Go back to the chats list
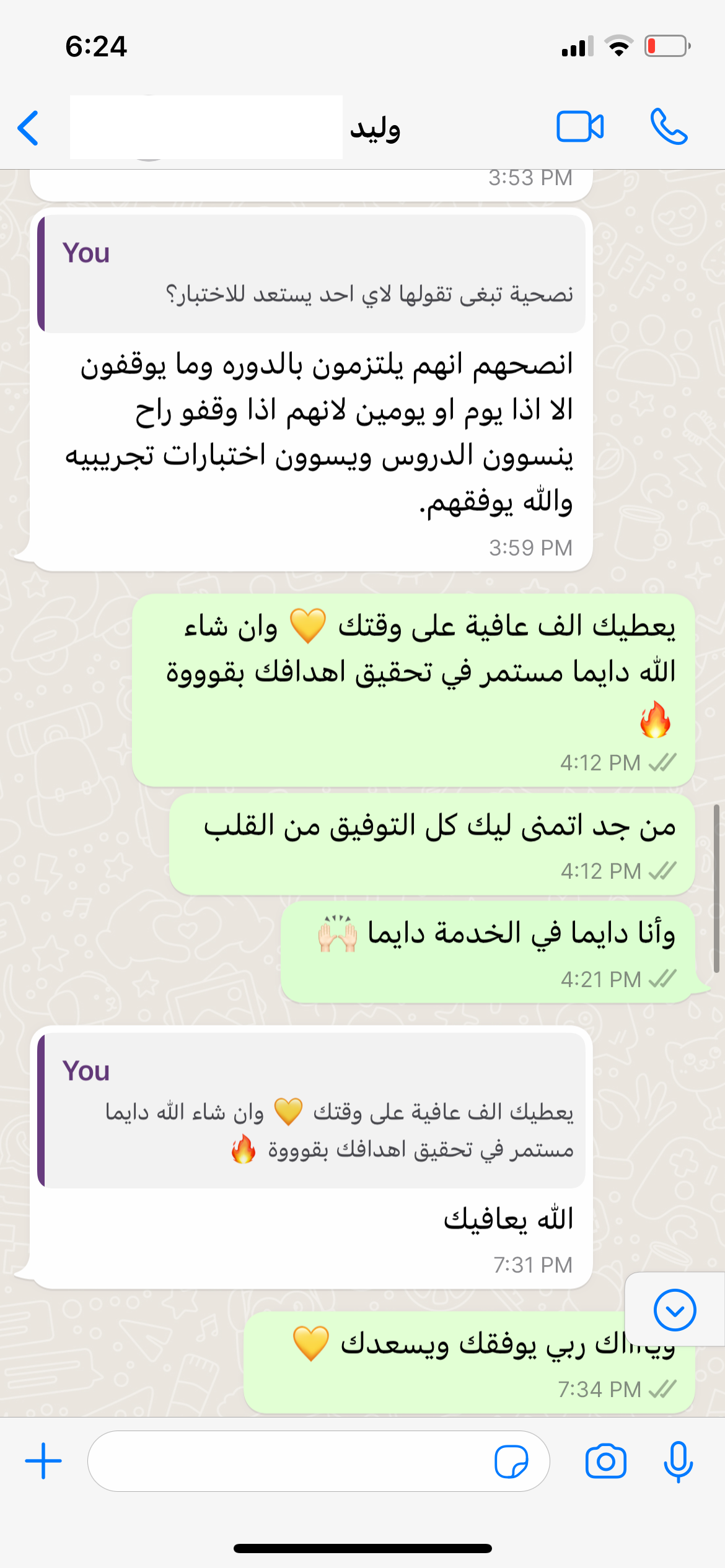 coord(29,128)
